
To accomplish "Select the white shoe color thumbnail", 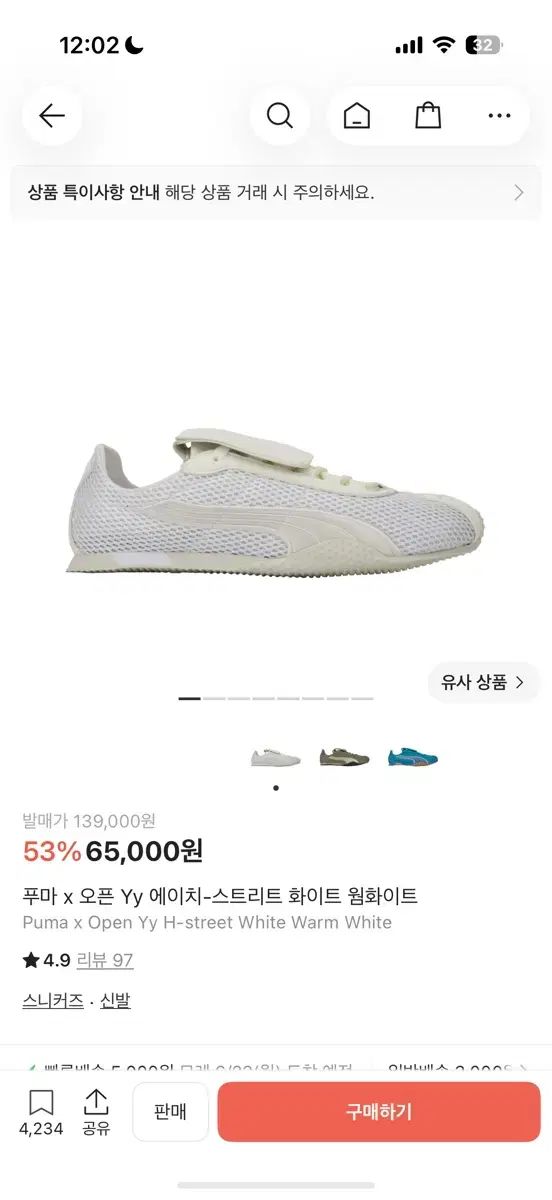I will (x=275, y=757).
